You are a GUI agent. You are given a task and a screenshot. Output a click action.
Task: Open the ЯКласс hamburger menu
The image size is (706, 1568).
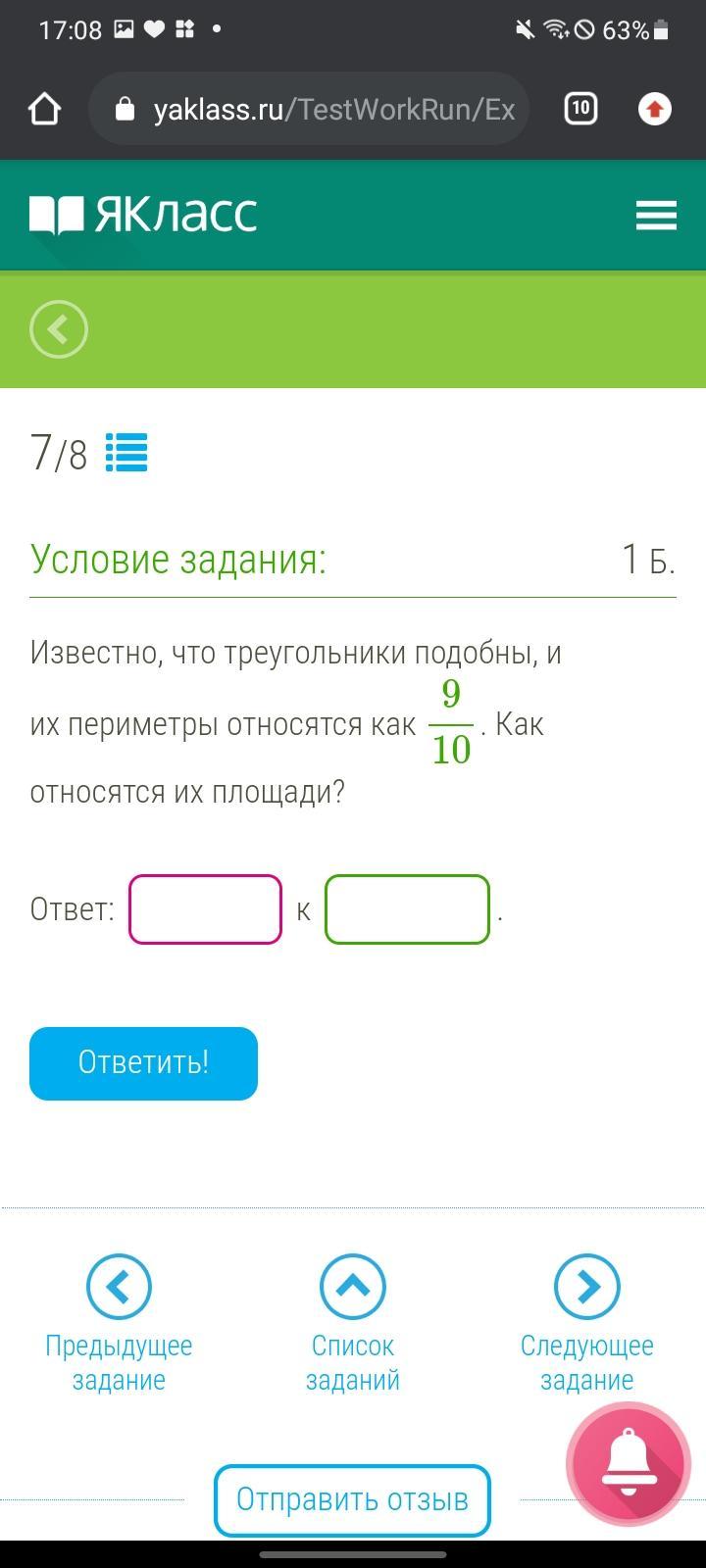pyautogui.click(x=656, y=215)
